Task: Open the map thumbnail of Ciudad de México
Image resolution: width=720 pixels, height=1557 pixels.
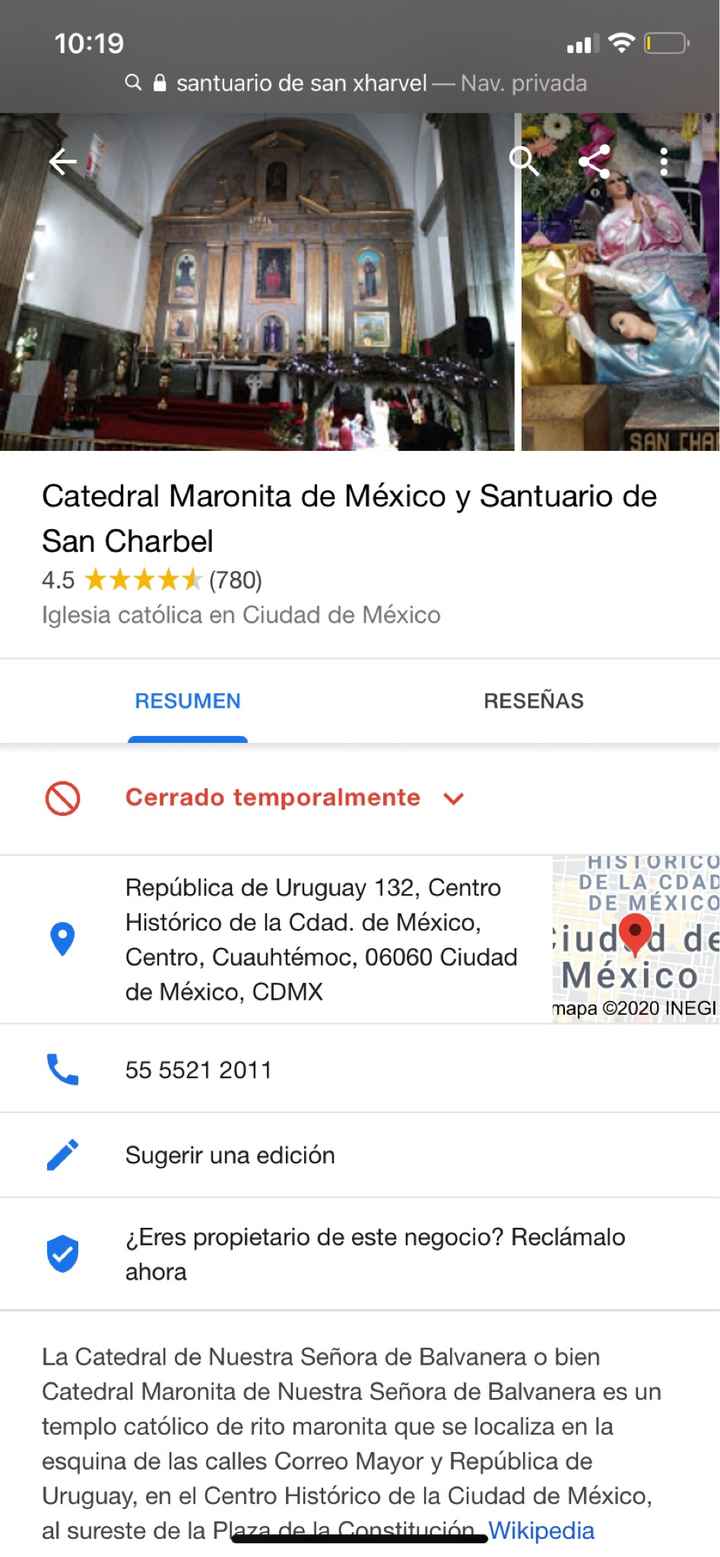Action: [636, 939]
